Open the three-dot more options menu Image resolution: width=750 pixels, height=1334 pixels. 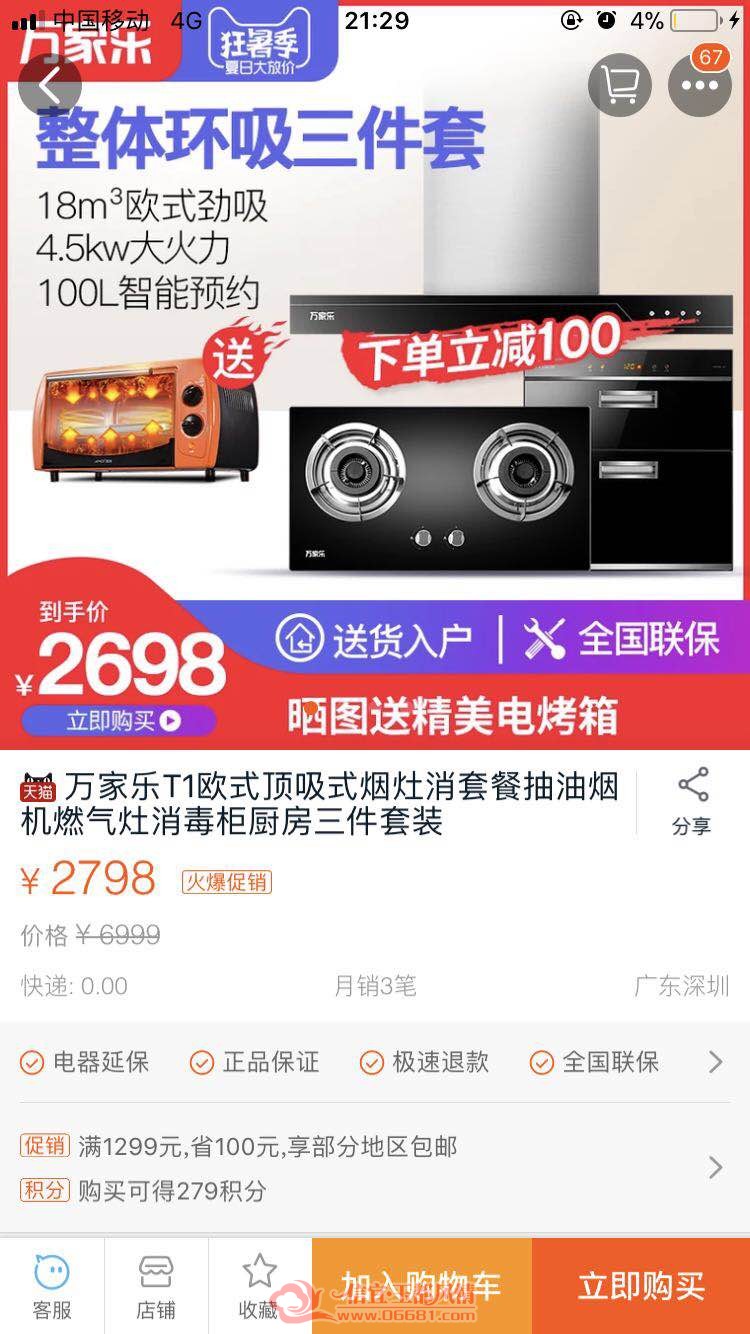[x=700, y=85]
